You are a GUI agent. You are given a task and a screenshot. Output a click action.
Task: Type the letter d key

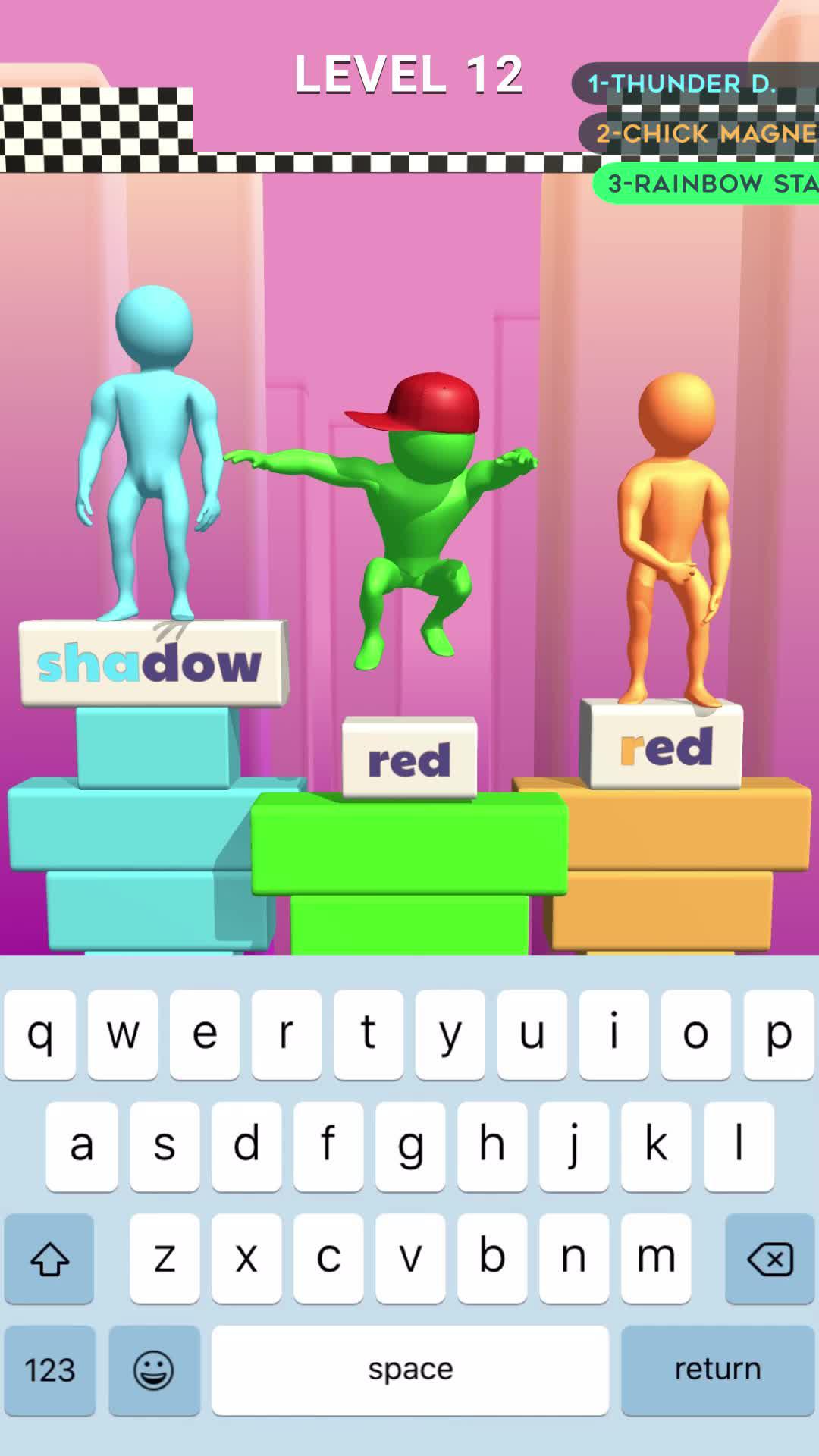click(x=246, y=1146)
